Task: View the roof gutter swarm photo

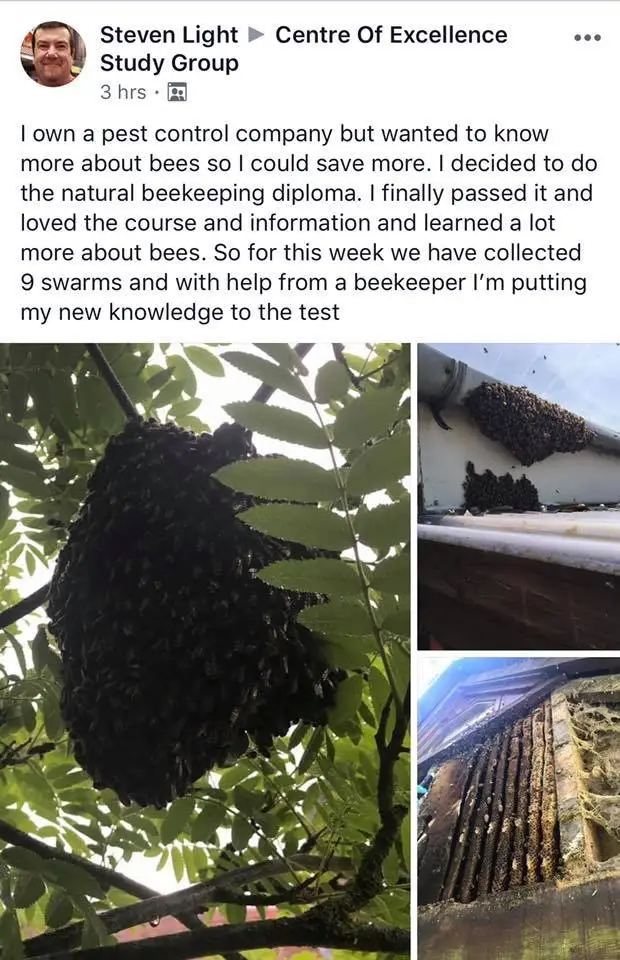Action: tap(518, 495)
